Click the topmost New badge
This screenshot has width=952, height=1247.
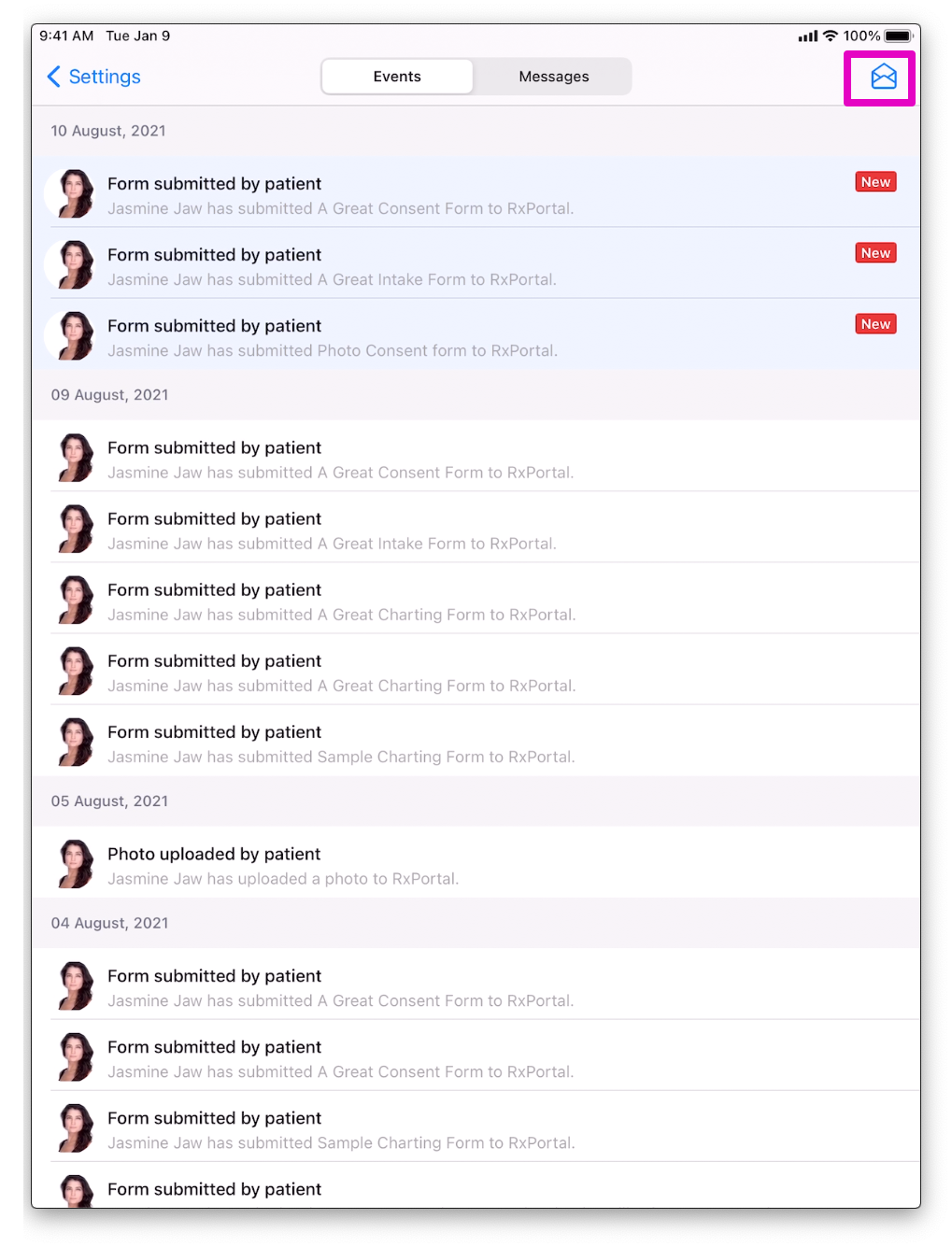(874, 181)
